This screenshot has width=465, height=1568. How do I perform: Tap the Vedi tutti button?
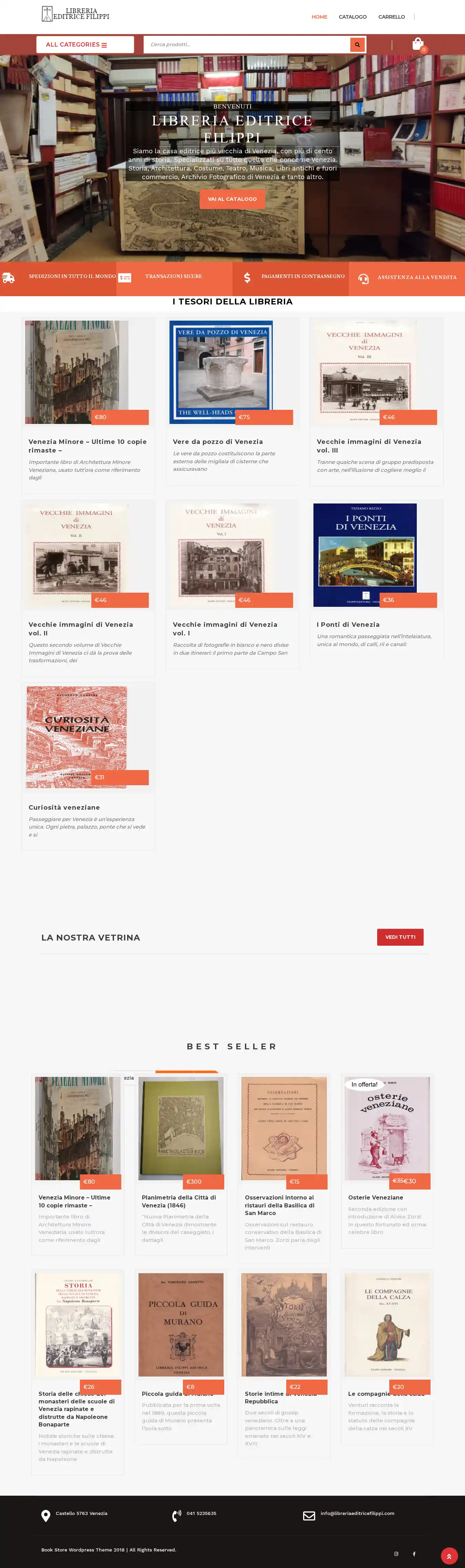[400, 937]
